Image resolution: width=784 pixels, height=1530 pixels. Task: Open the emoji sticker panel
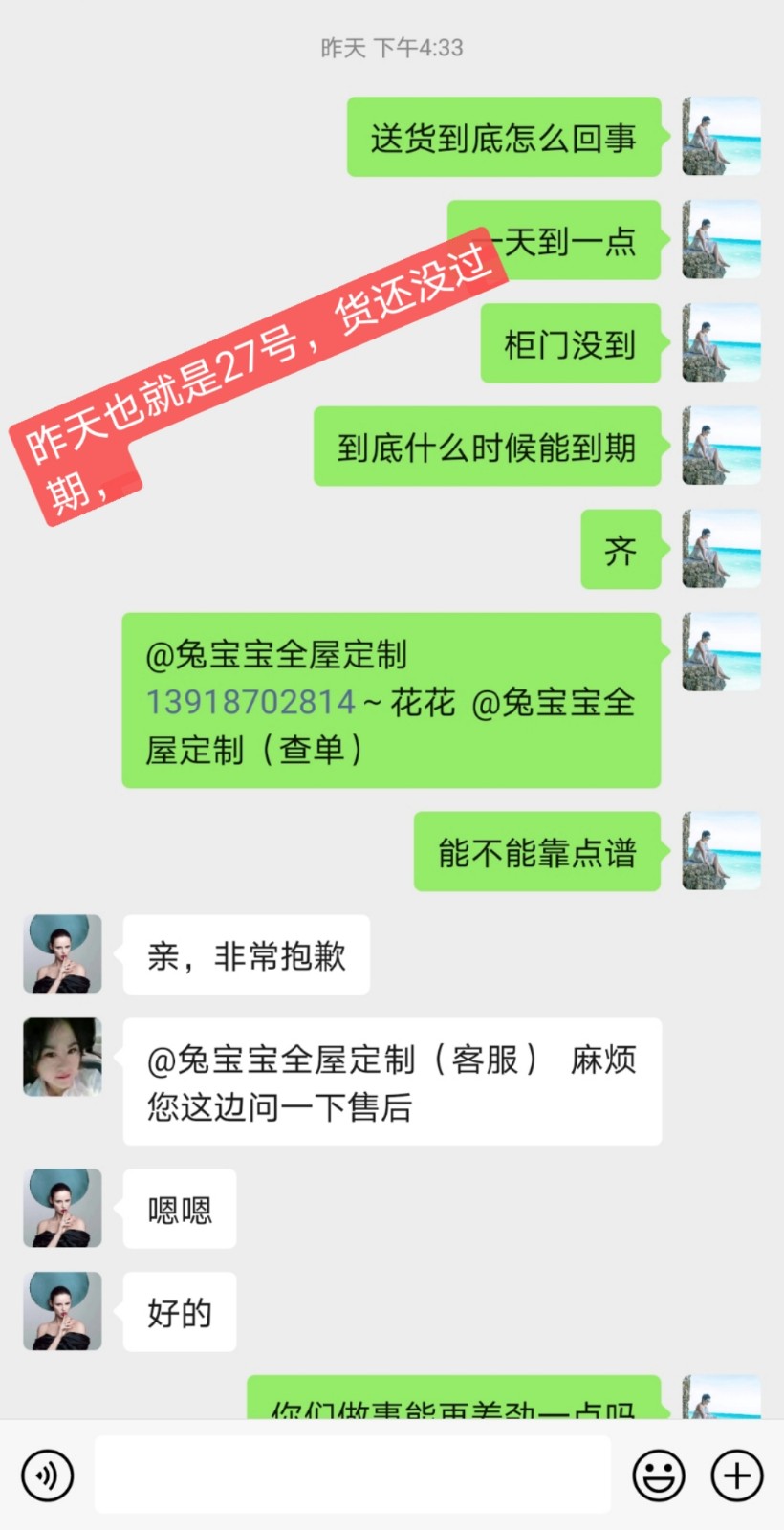pyautogui.click(x=659, y=1475)
